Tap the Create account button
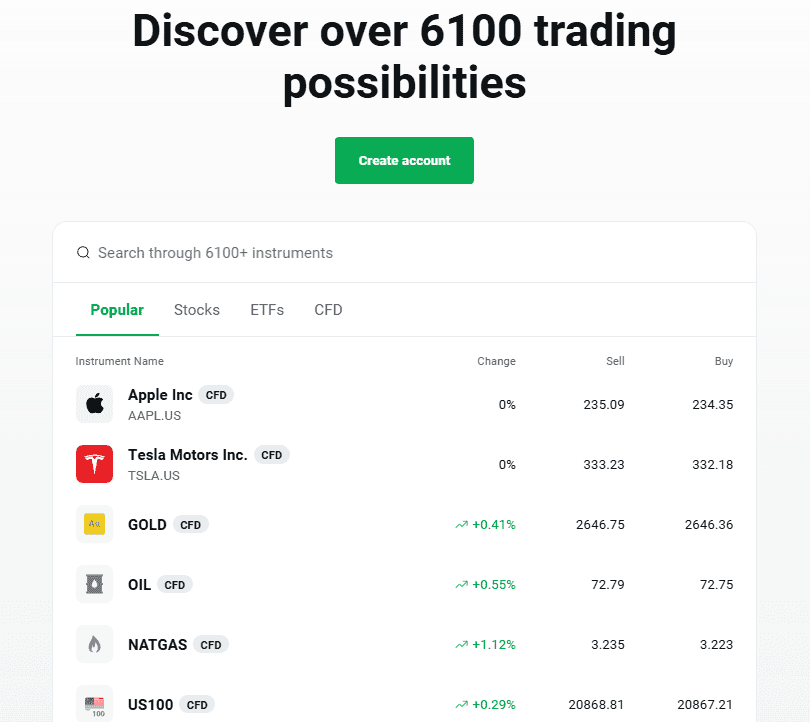 point(404,161)
